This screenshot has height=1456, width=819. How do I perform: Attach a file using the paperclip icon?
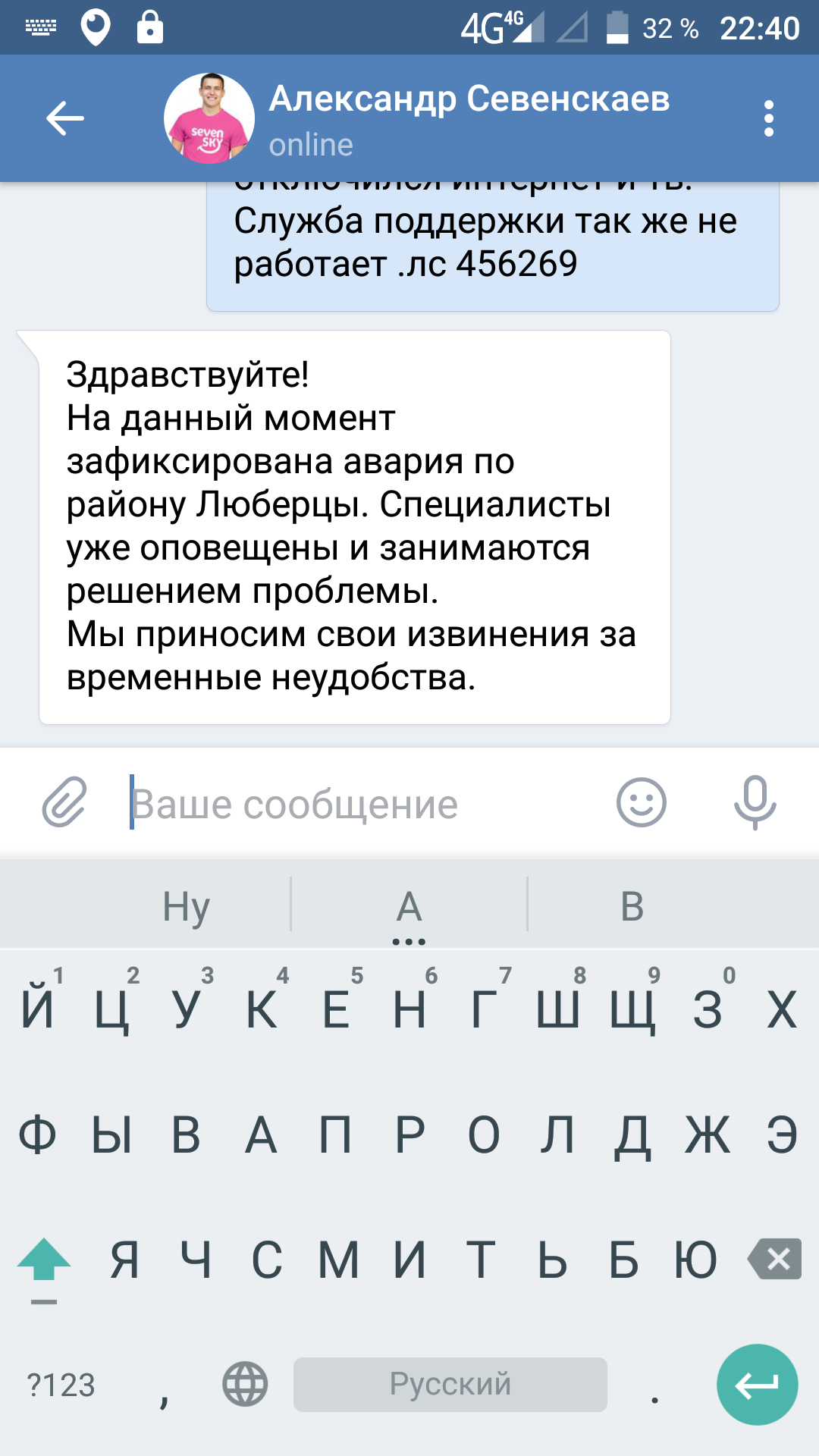(64, 802)
